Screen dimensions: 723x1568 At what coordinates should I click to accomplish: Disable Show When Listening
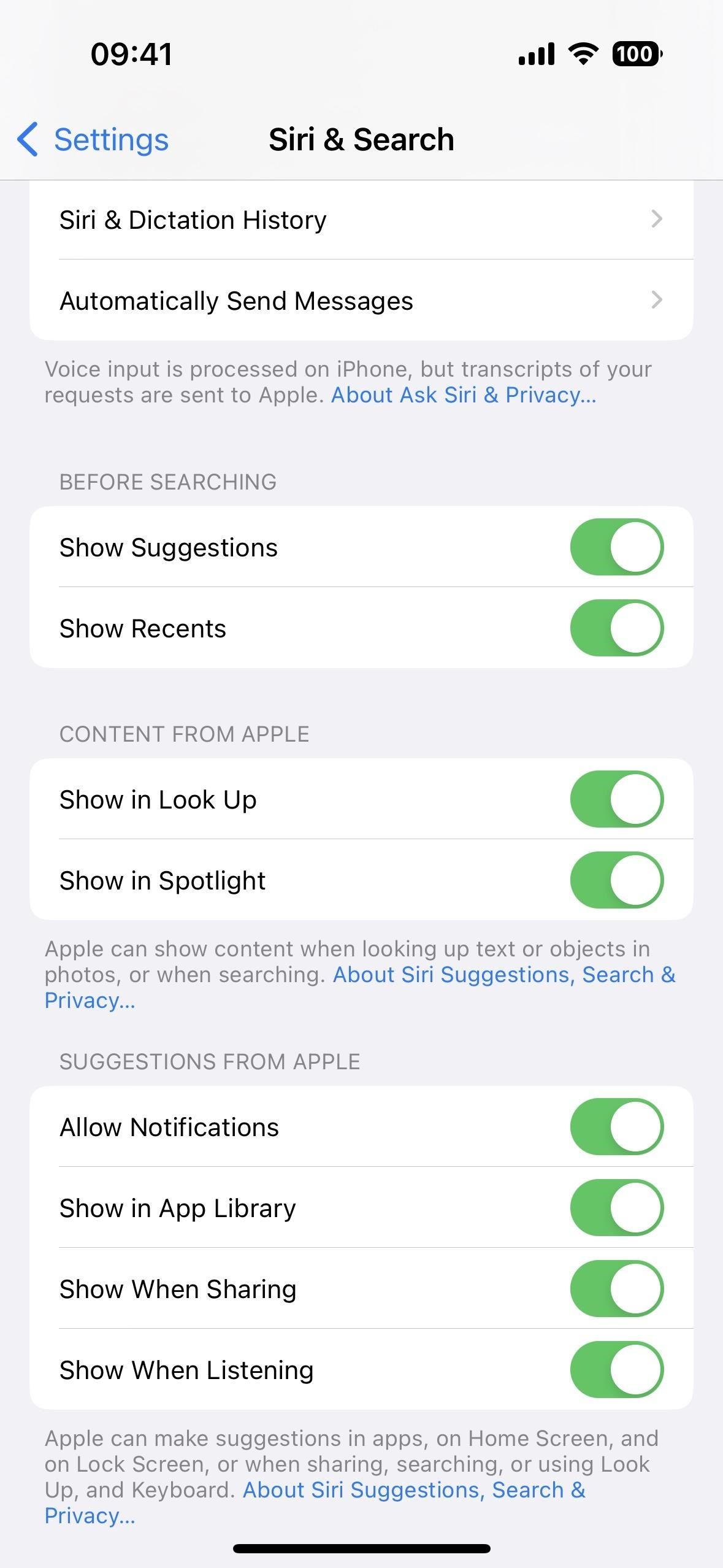click(616, 1370)
